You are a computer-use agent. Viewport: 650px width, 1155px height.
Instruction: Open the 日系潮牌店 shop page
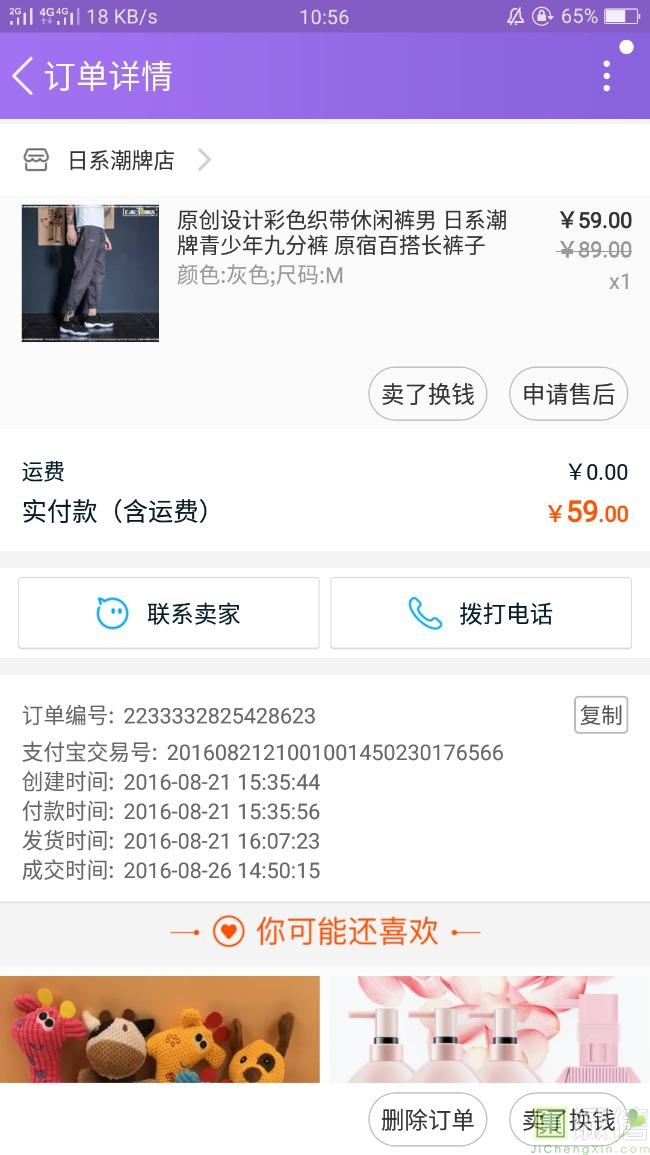(x=121, y=160)
